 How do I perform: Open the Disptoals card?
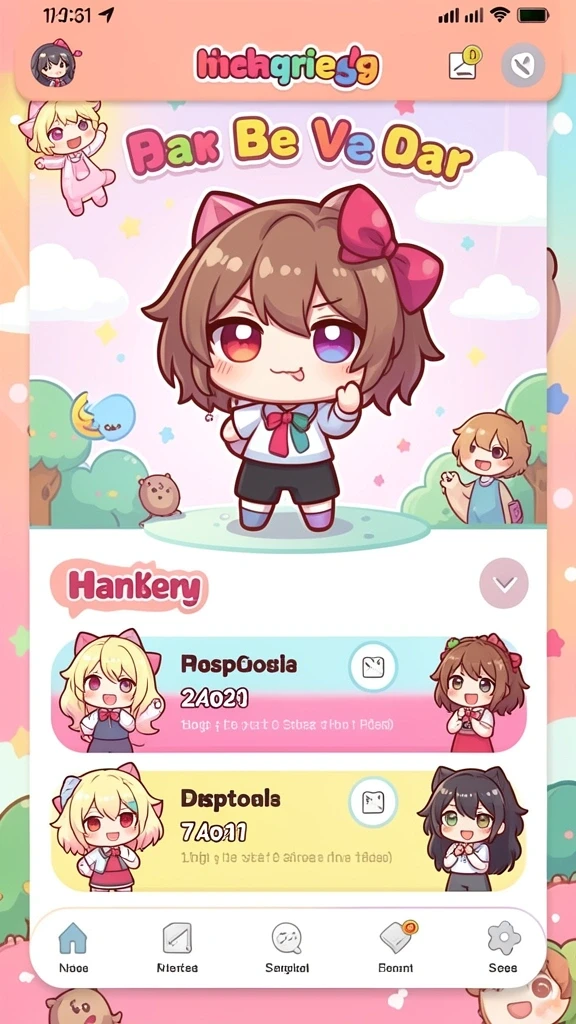tap(288, 830)
